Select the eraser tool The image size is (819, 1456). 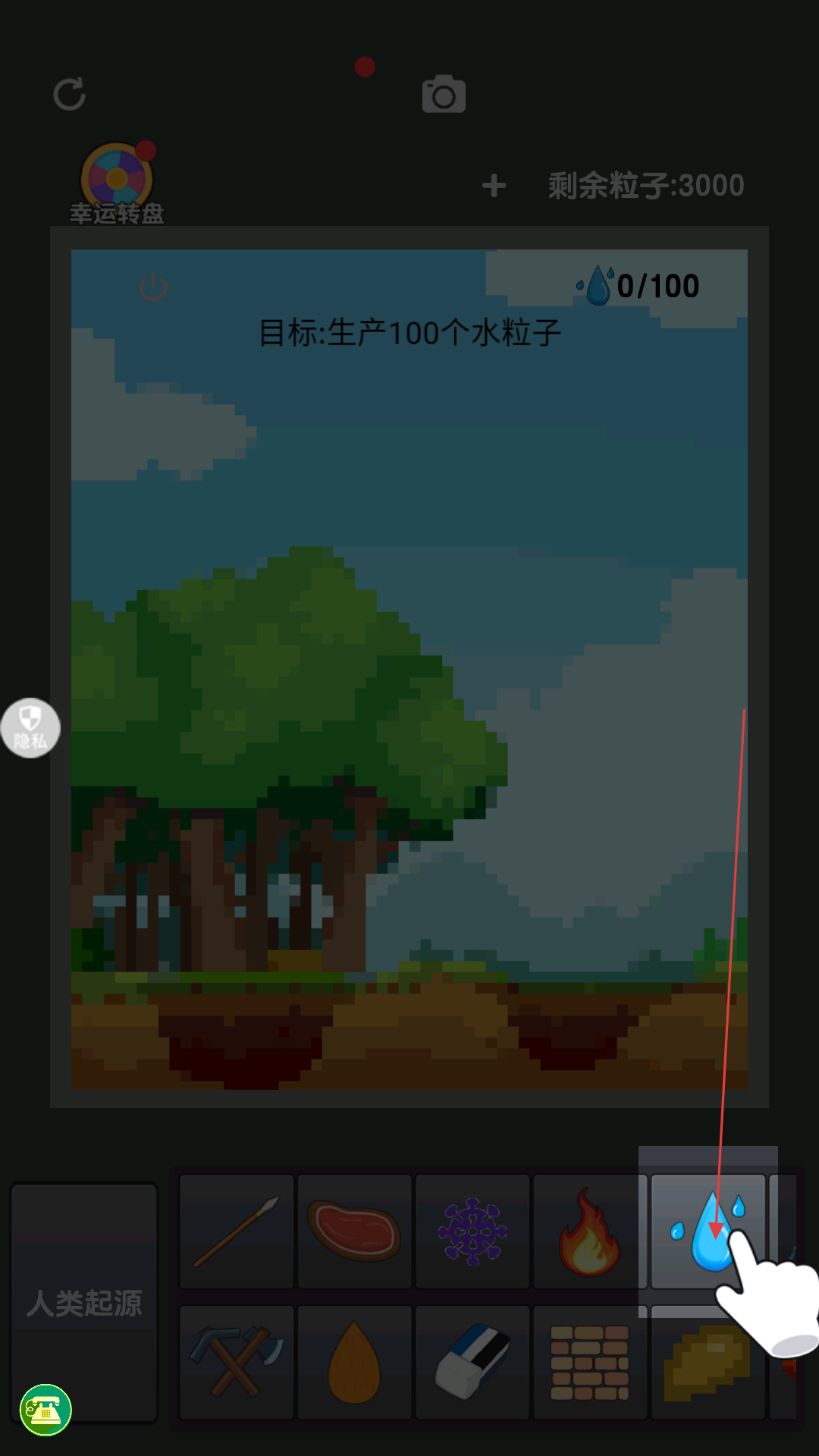472,1362
